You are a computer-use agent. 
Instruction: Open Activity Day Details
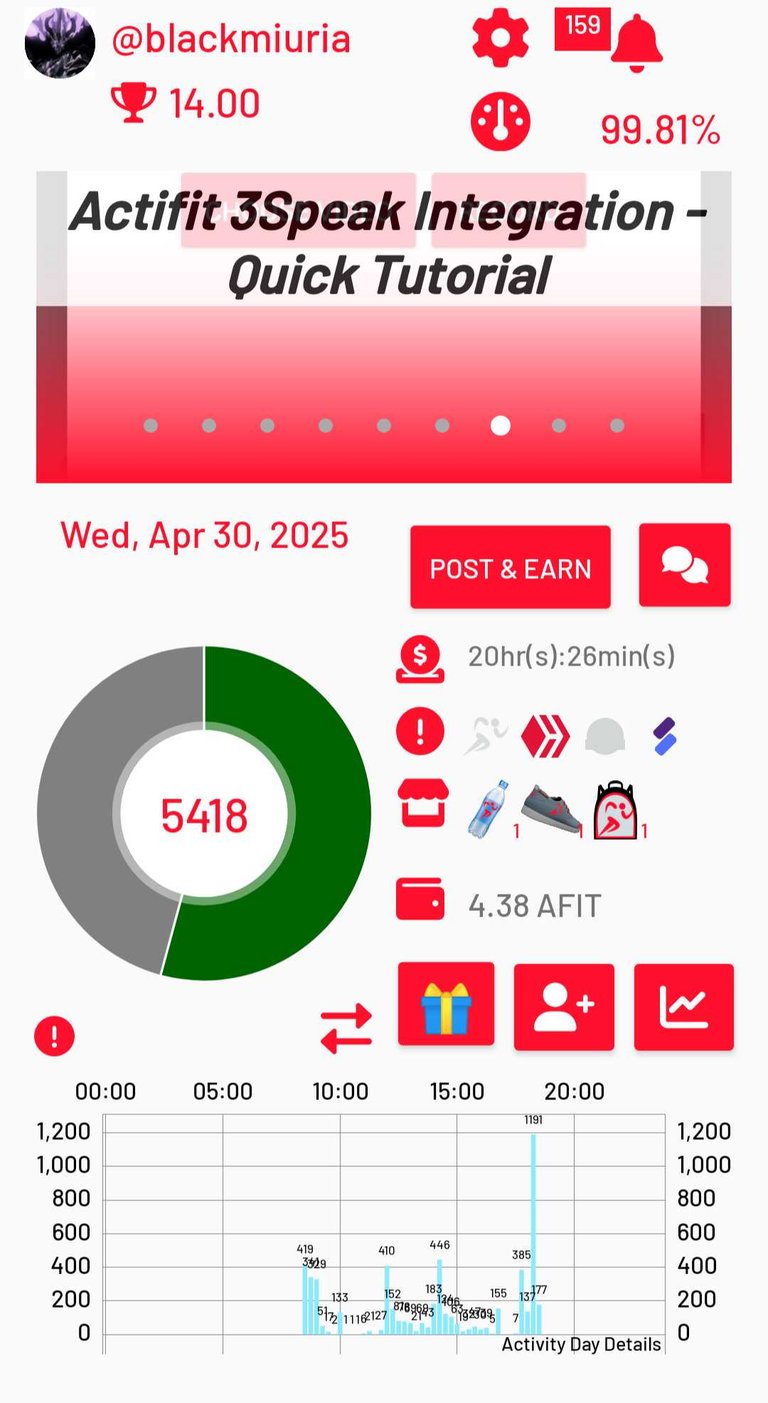click(581, 1344)
